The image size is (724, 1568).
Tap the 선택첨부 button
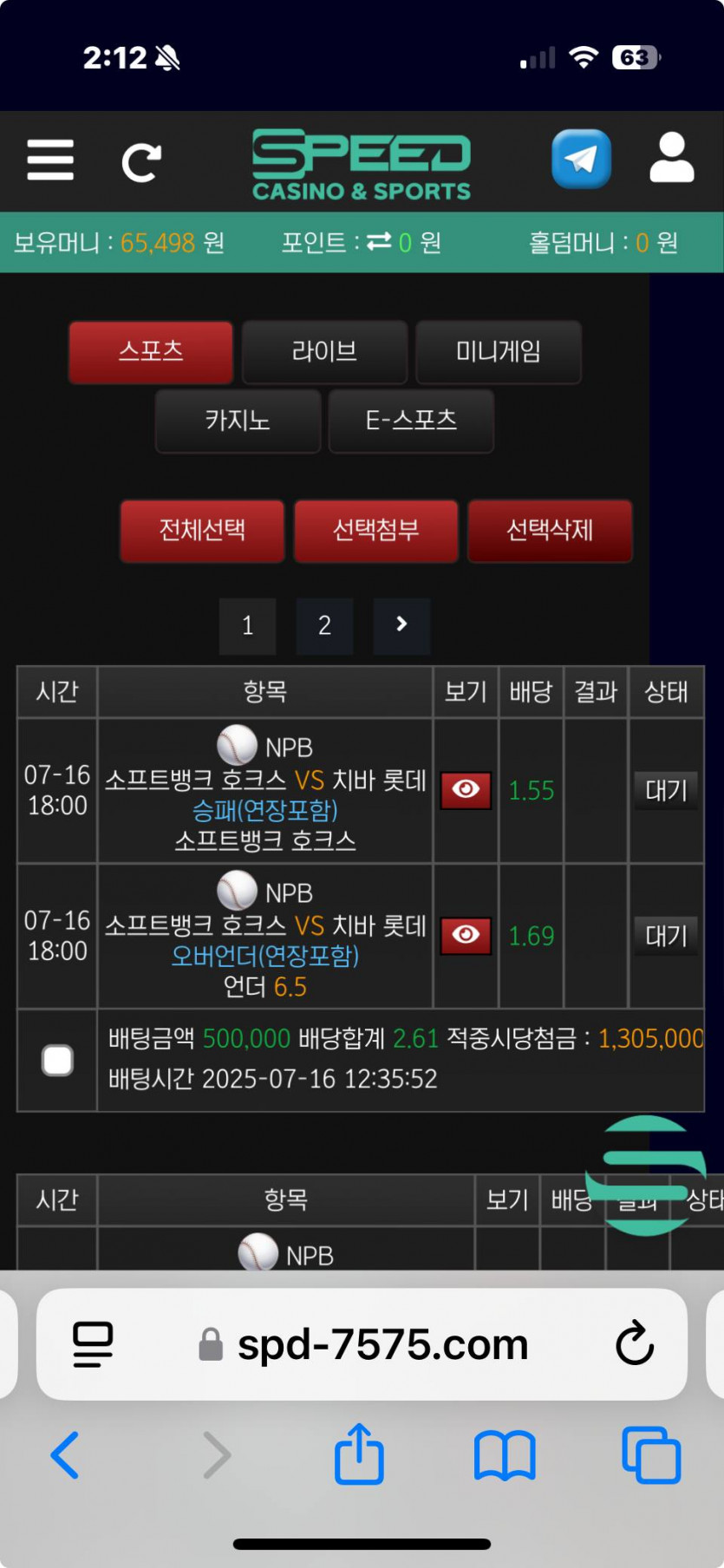(376, 530)
